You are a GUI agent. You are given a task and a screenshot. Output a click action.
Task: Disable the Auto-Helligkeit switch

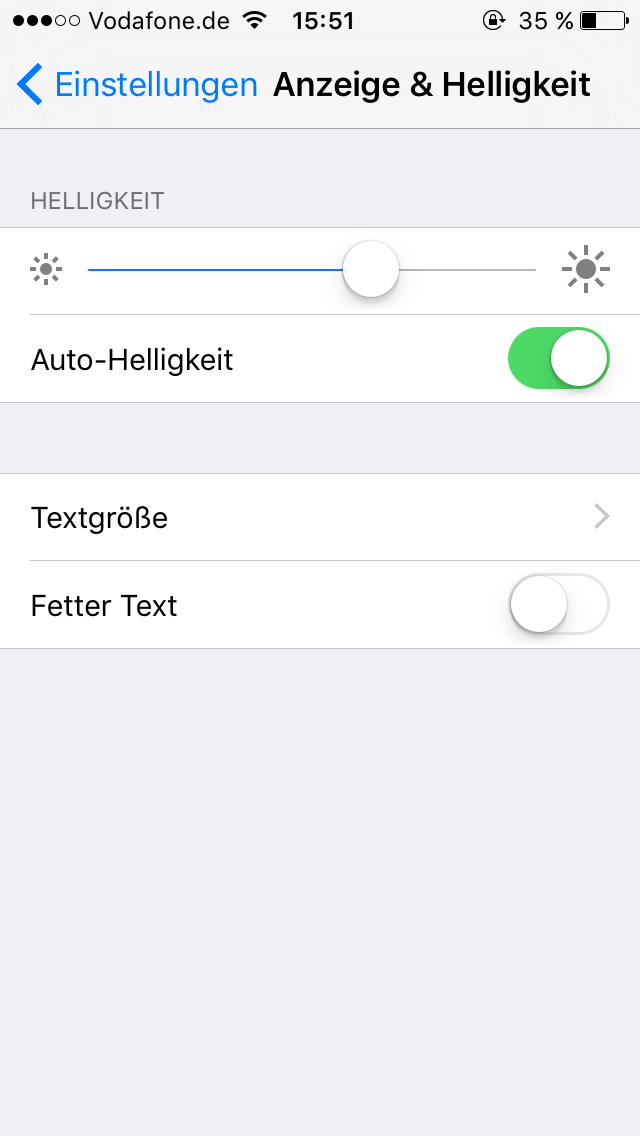(x=558, y=359)
